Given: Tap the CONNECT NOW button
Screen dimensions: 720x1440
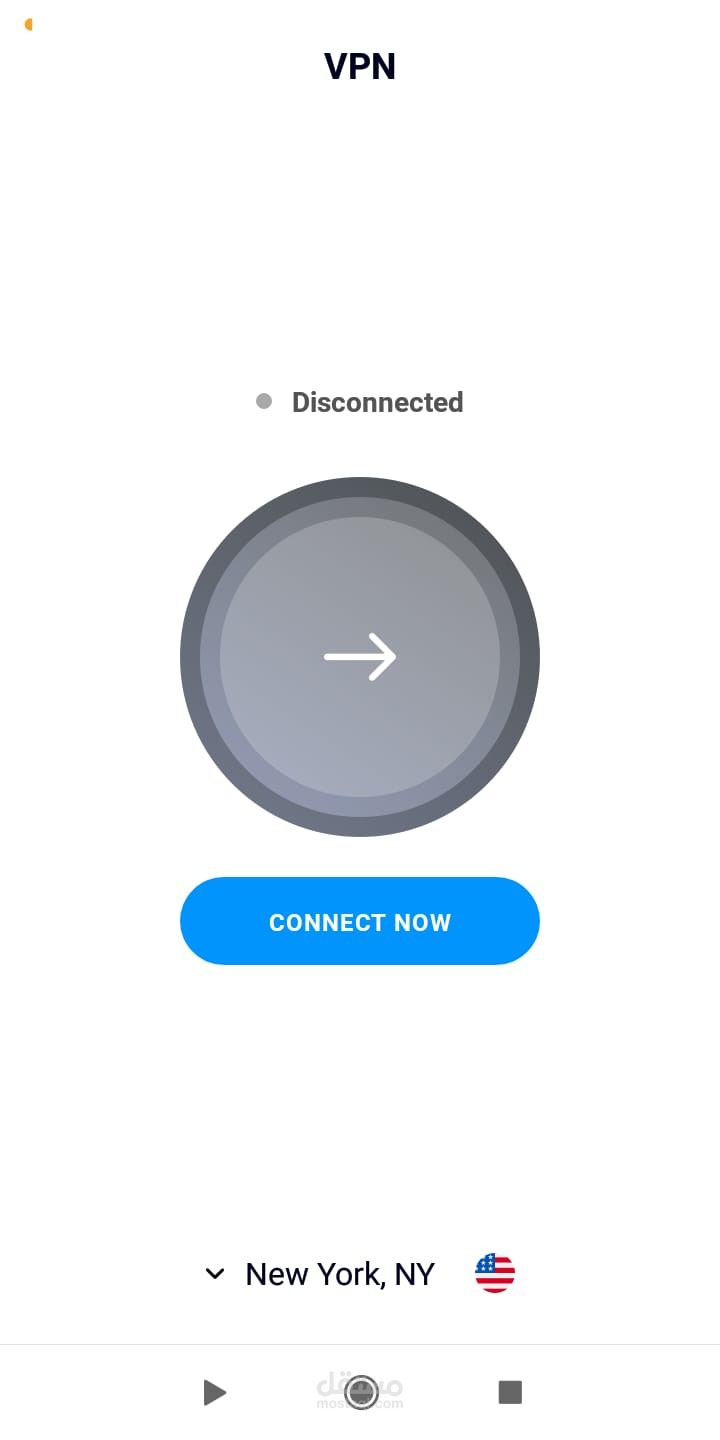Looking at the screenshot, I should point(360,921).
